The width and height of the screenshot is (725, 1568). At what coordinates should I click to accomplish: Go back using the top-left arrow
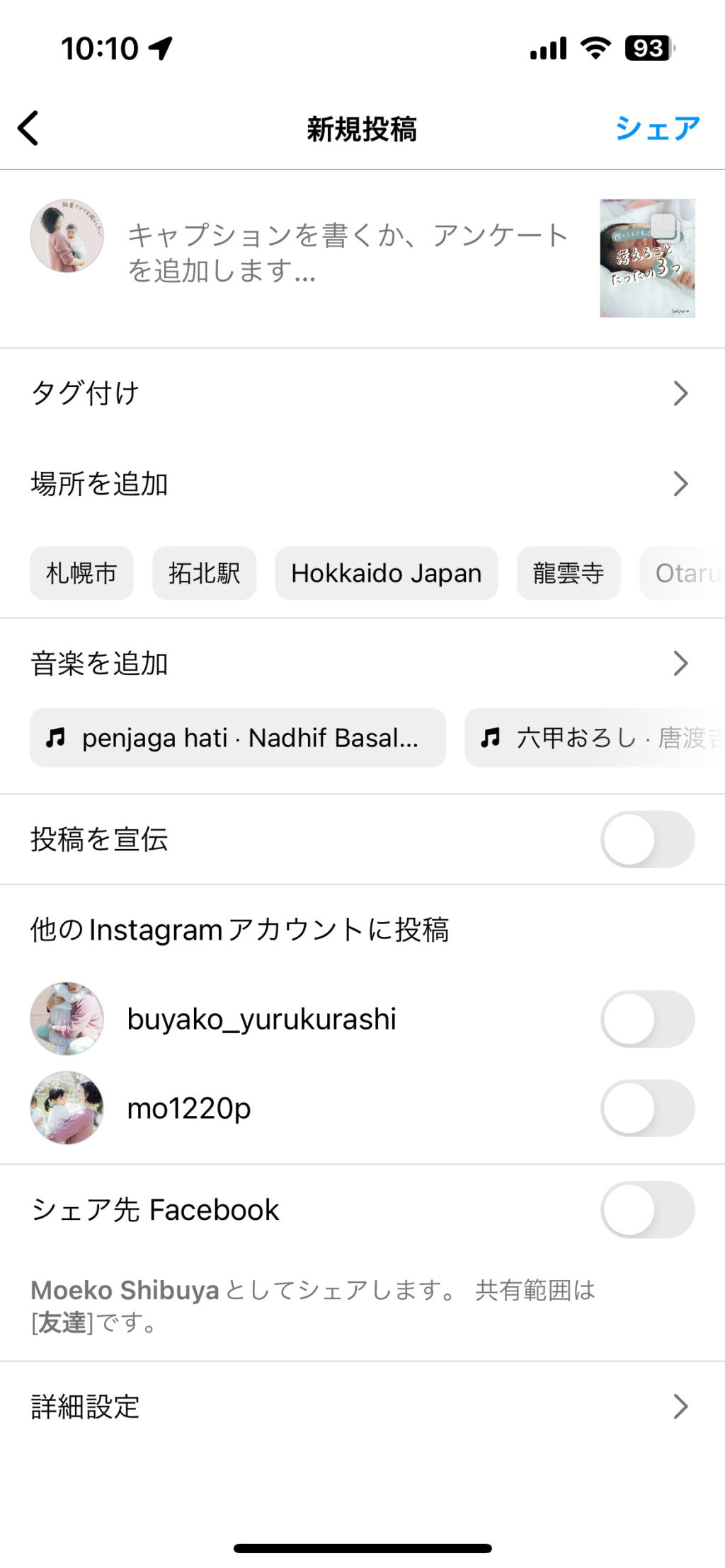tap(28, 128)
